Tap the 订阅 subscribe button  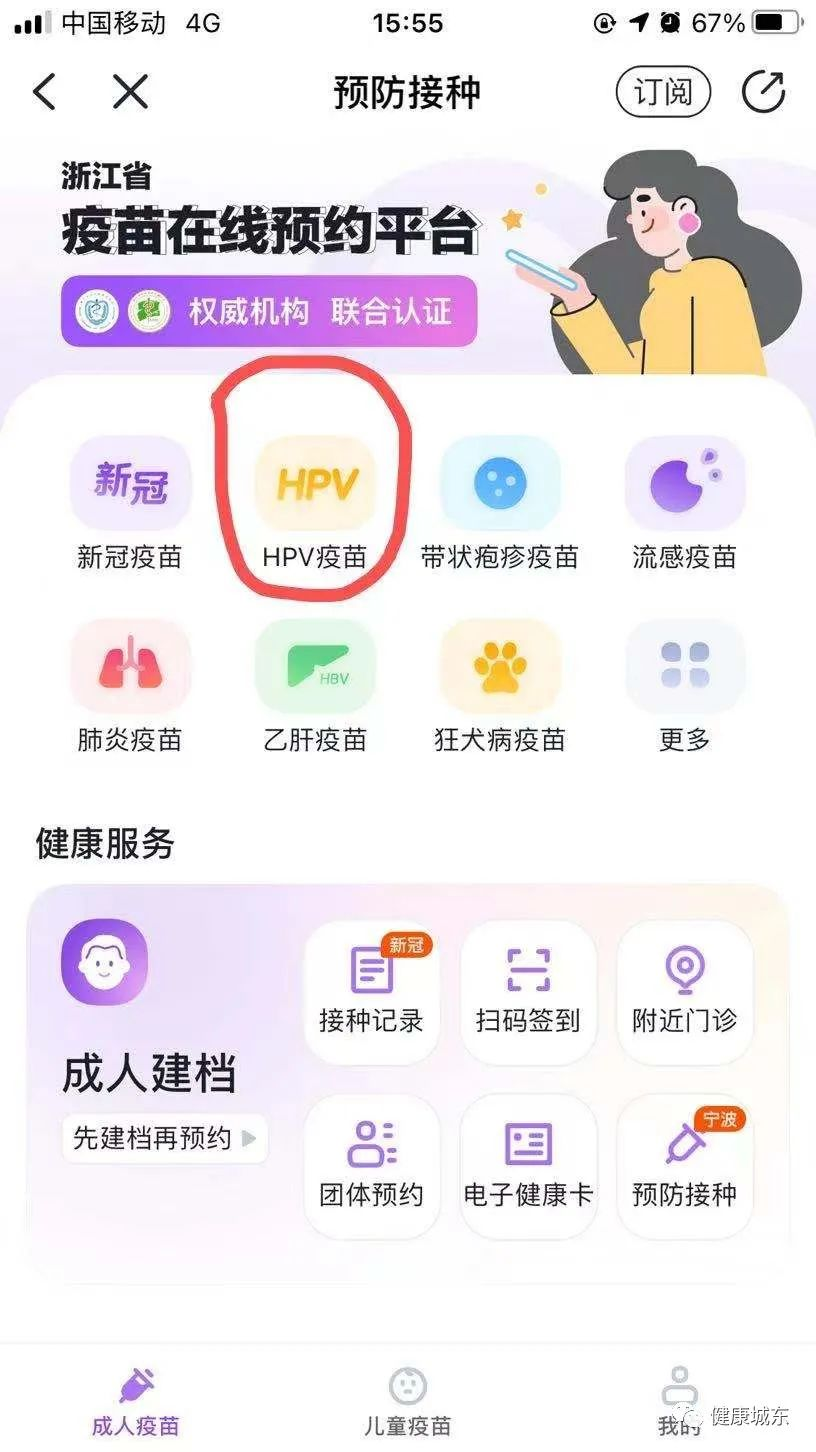click(662, 93)
